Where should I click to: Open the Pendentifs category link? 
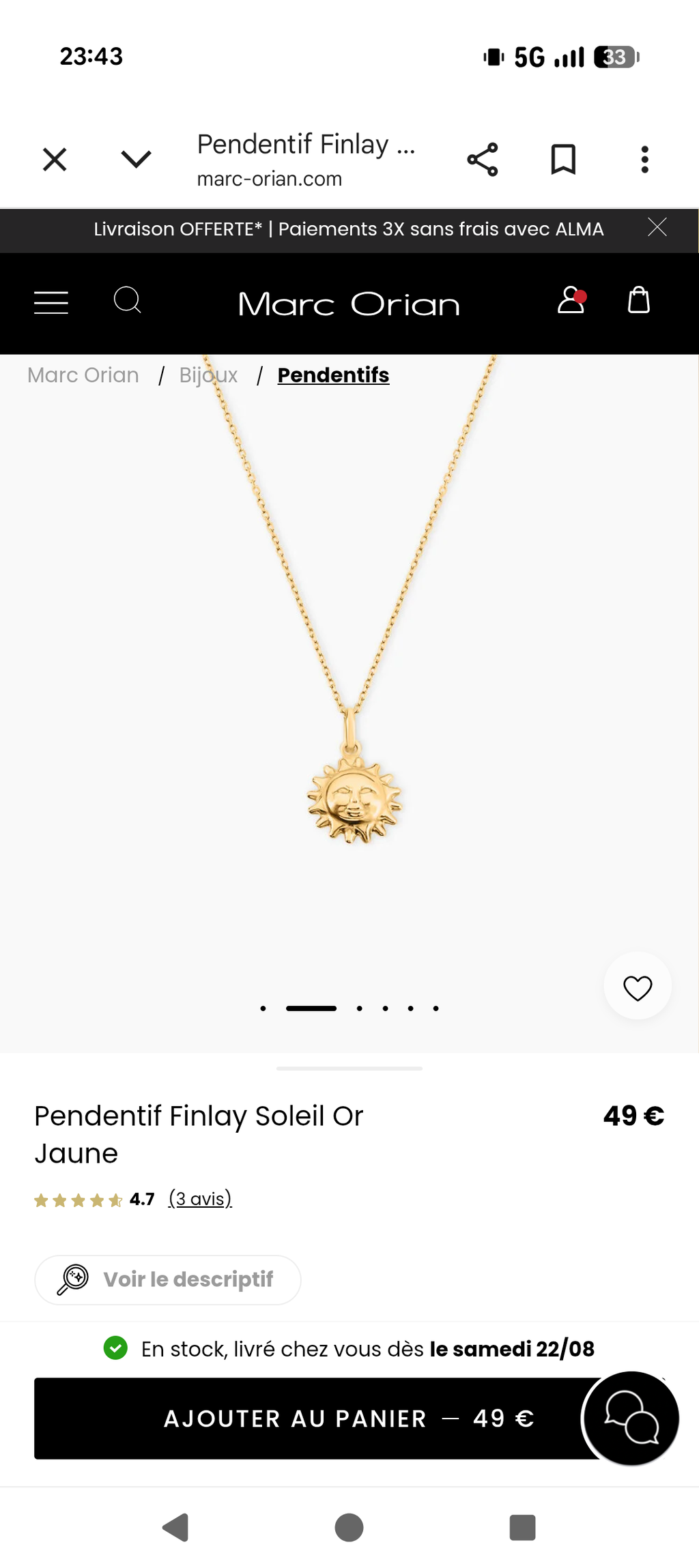pyautogui.click(x=333, y=375)
